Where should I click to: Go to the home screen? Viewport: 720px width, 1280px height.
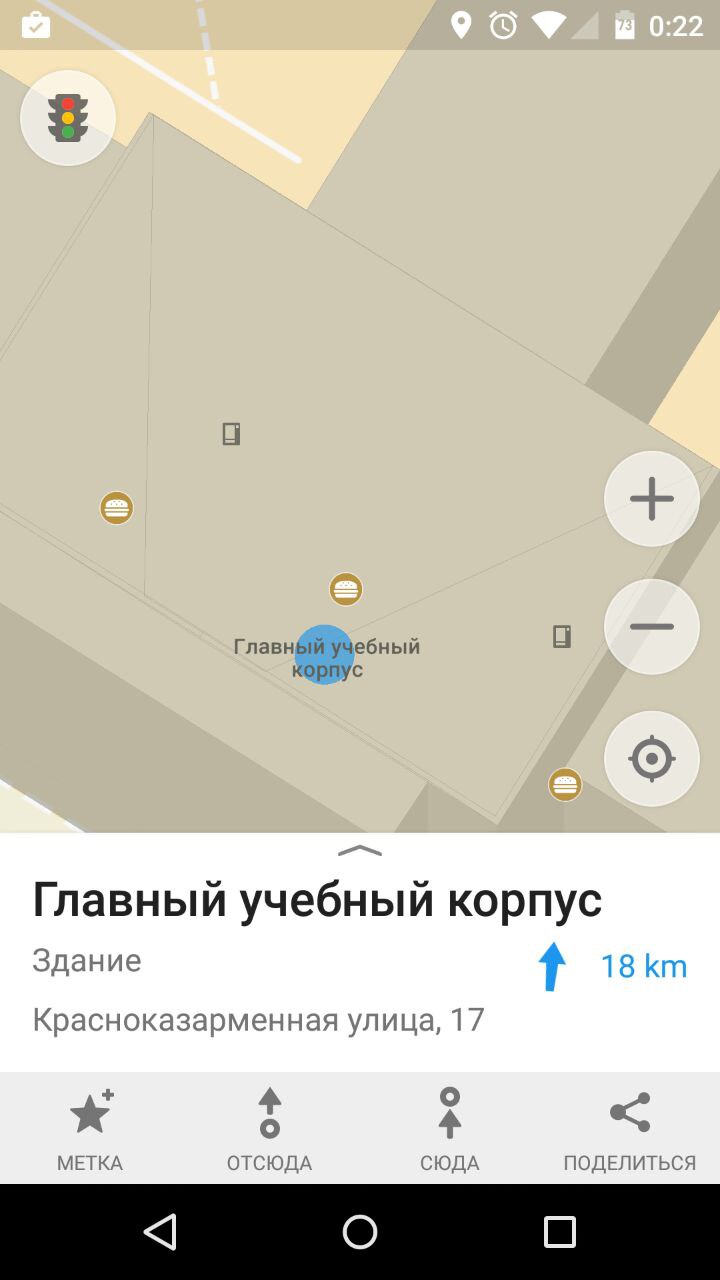(x=360, y=1232)
